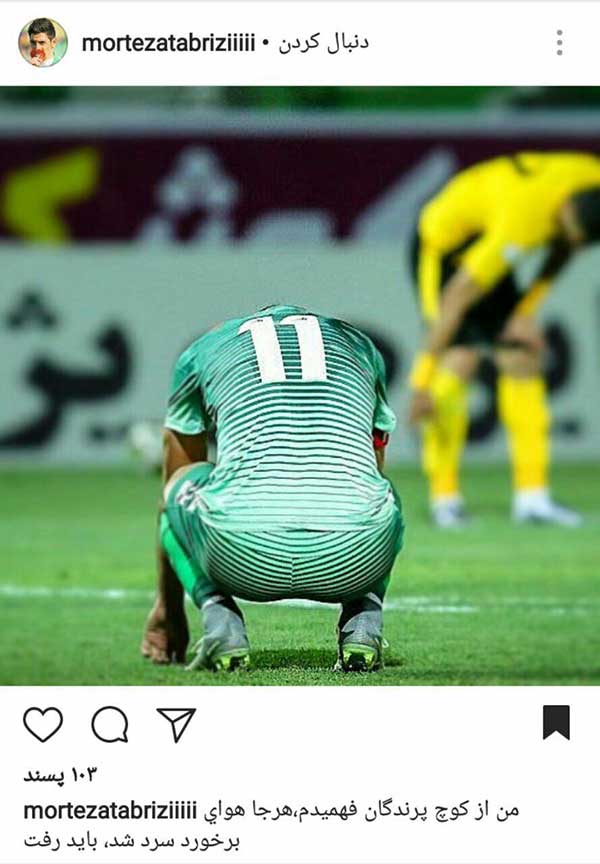Image resolution: width=600 pixels, height=864 pixels.
Task: Open comments with the speech bubble icon
Action: click(110, 724)
